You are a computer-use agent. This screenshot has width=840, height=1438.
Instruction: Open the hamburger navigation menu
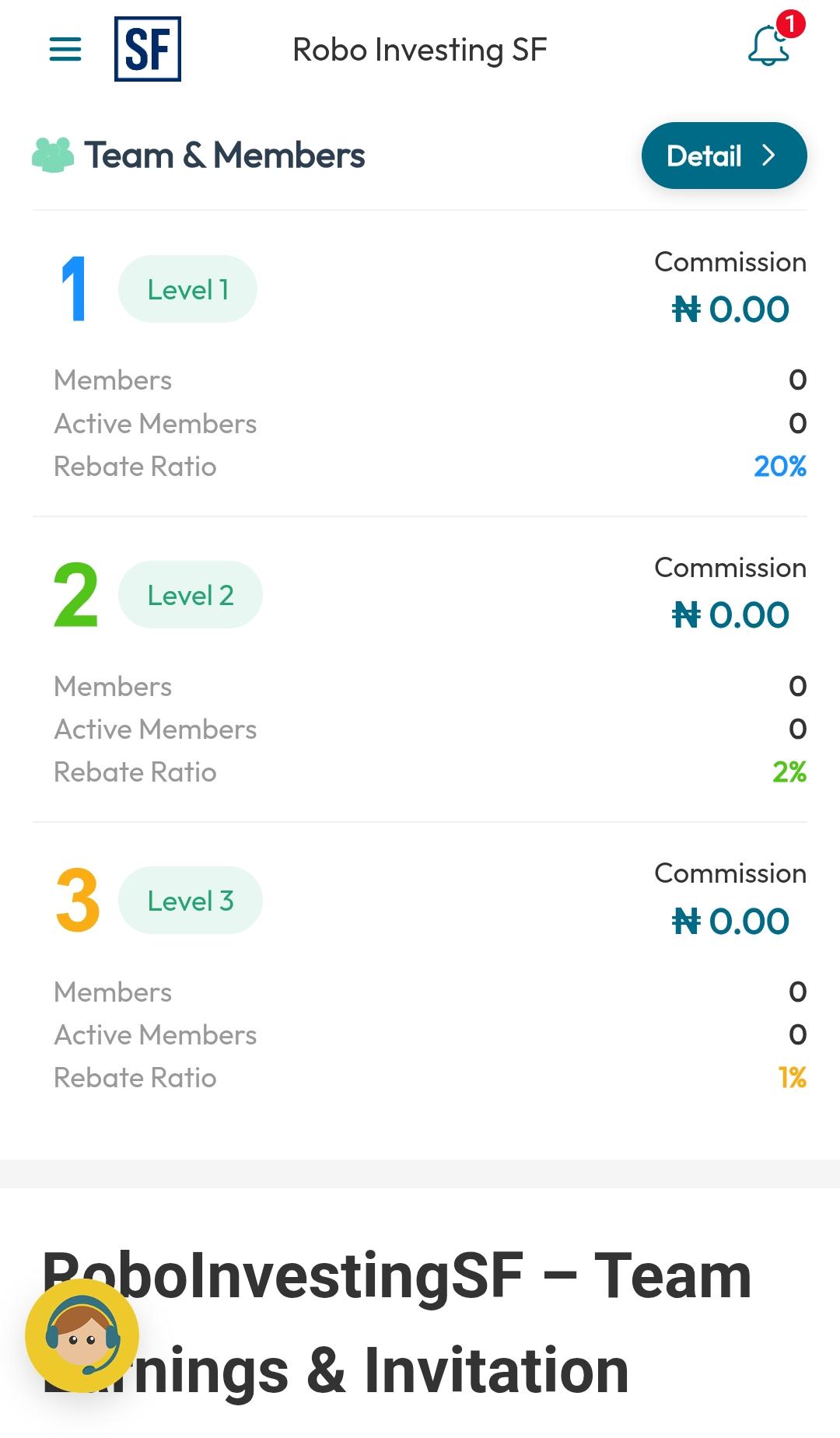(x=65, y=49)
